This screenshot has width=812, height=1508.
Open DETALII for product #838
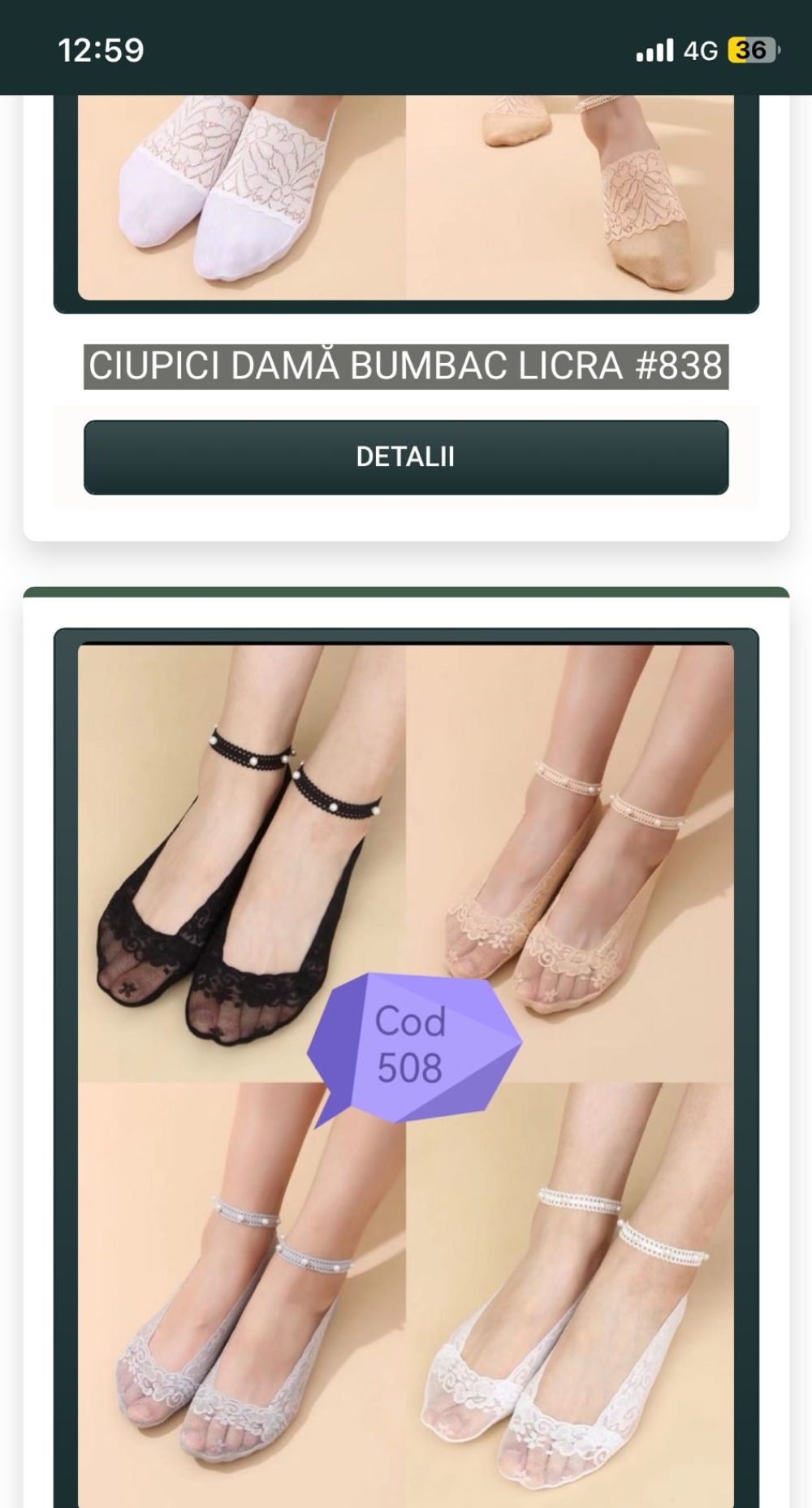point(406,457)
